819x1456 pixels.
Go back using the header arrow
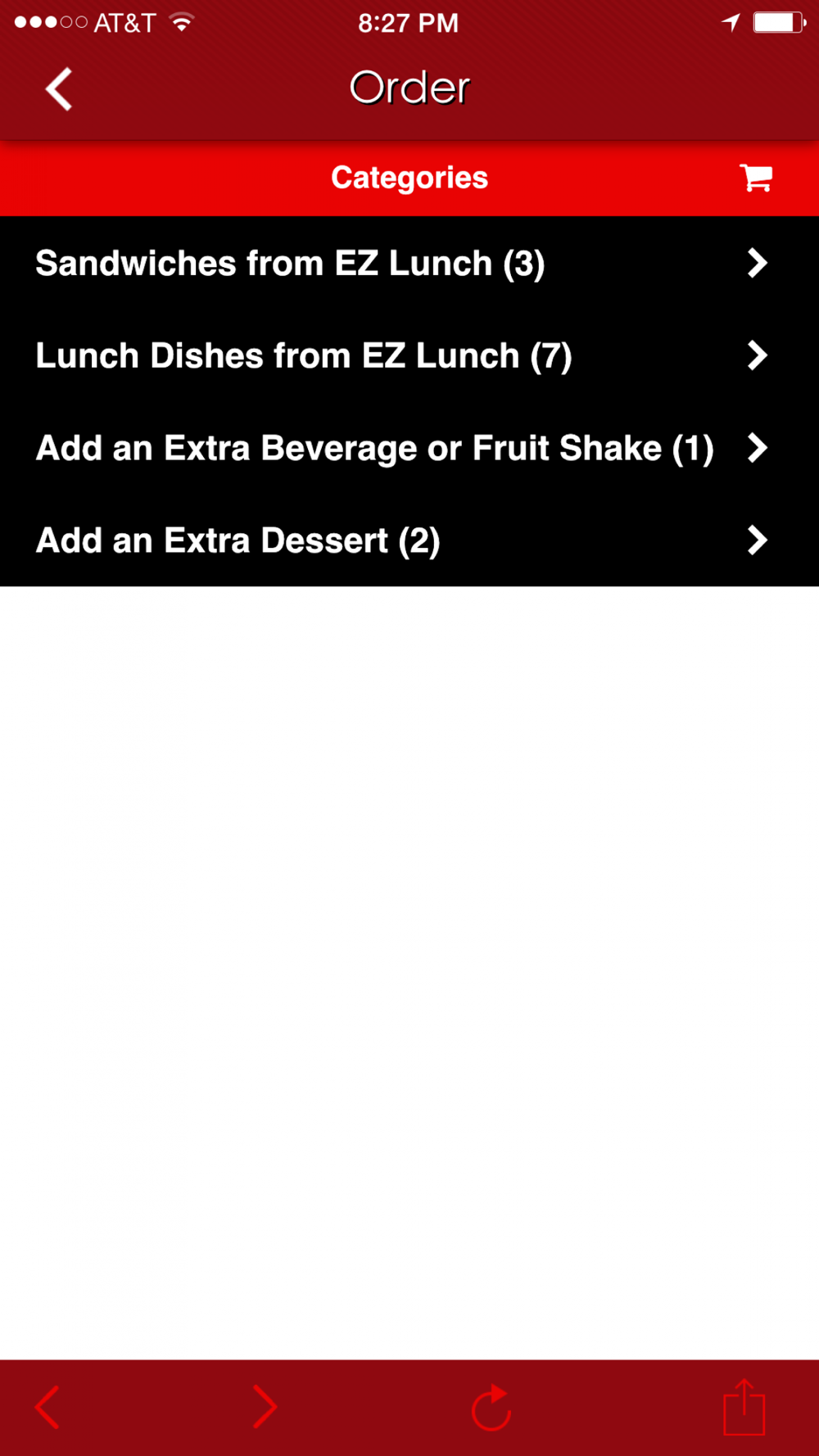[59, 88]
